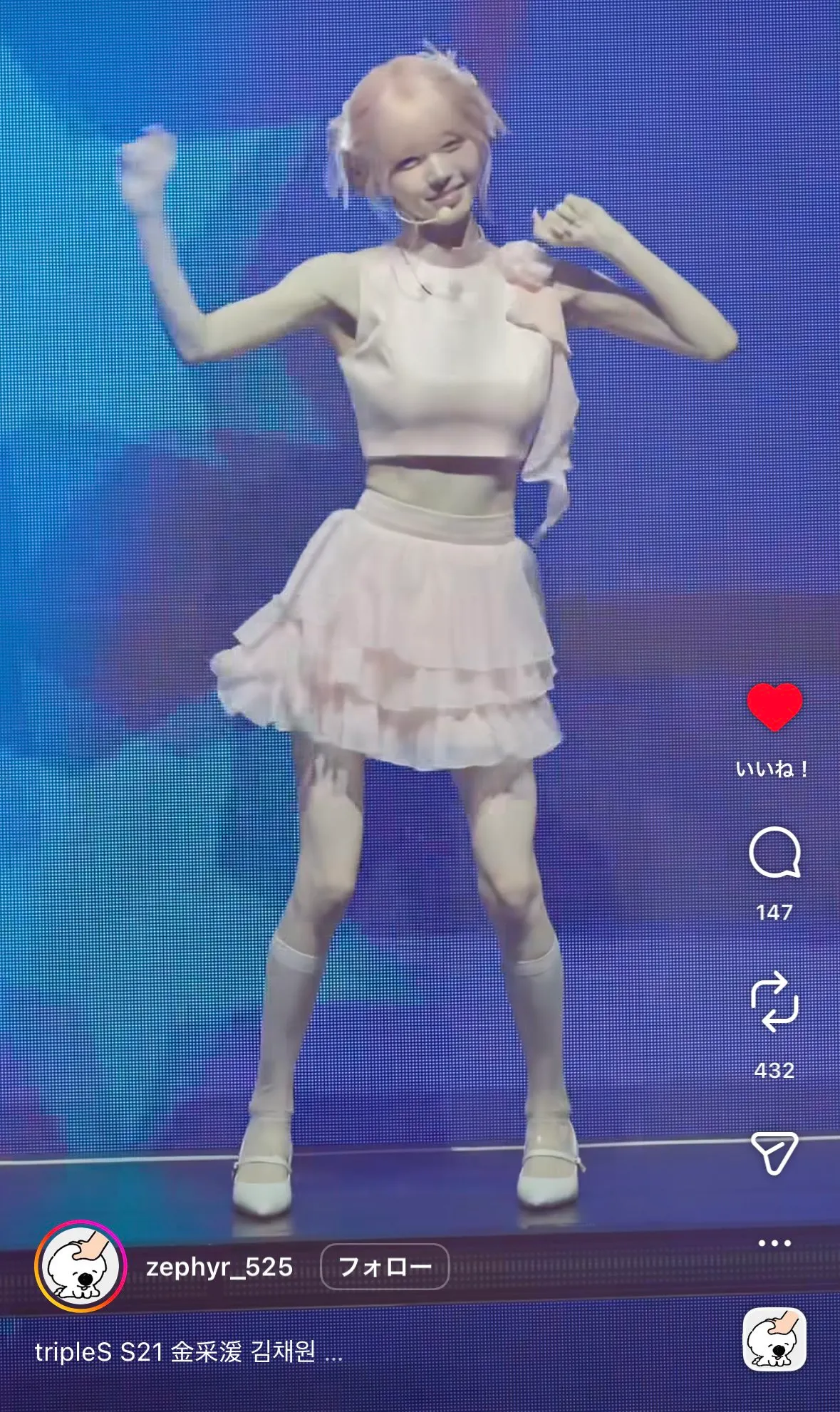This screenshot has width=840, height=1412.
Task: Share the reel with the paper plane
Action: [x=774, y=1153]
